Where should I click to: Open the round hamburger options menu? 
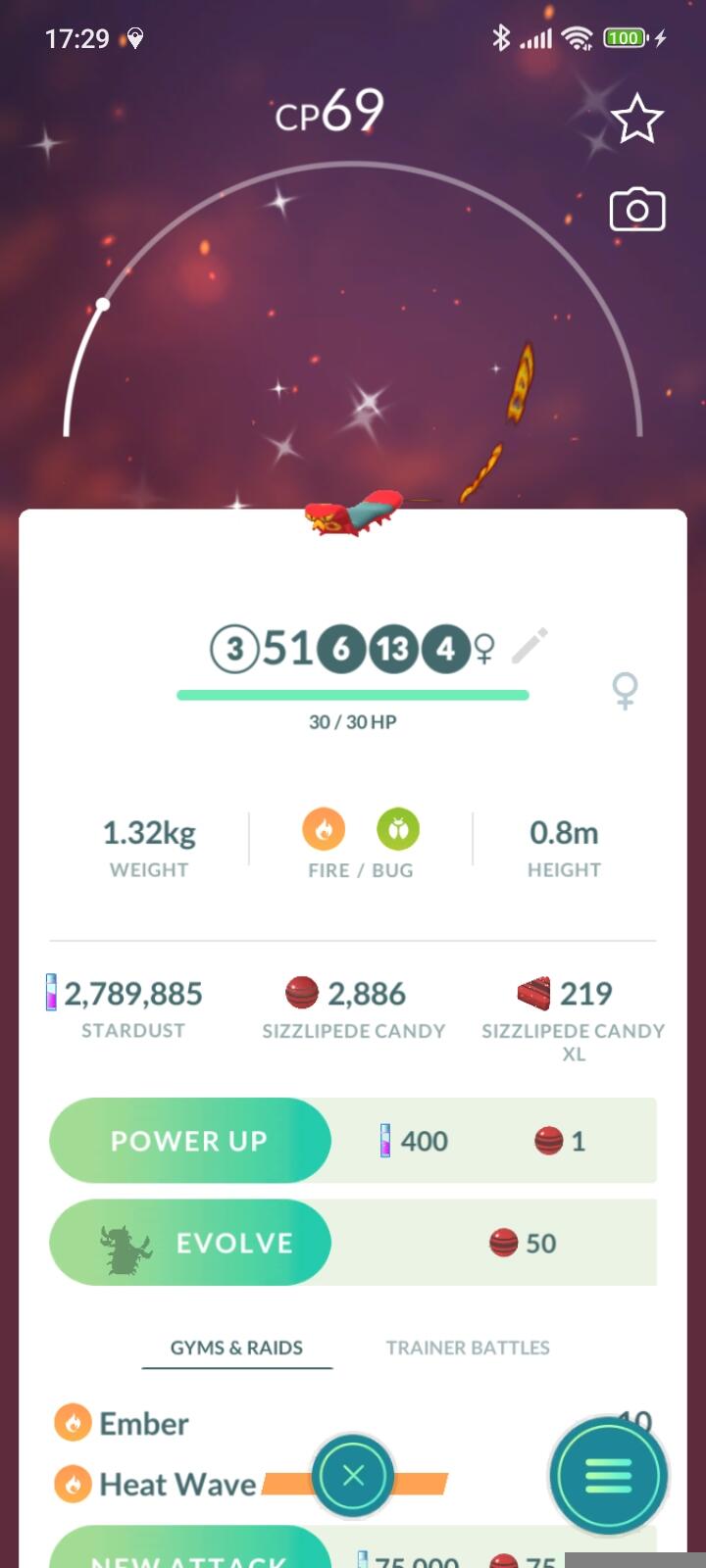608,1476
